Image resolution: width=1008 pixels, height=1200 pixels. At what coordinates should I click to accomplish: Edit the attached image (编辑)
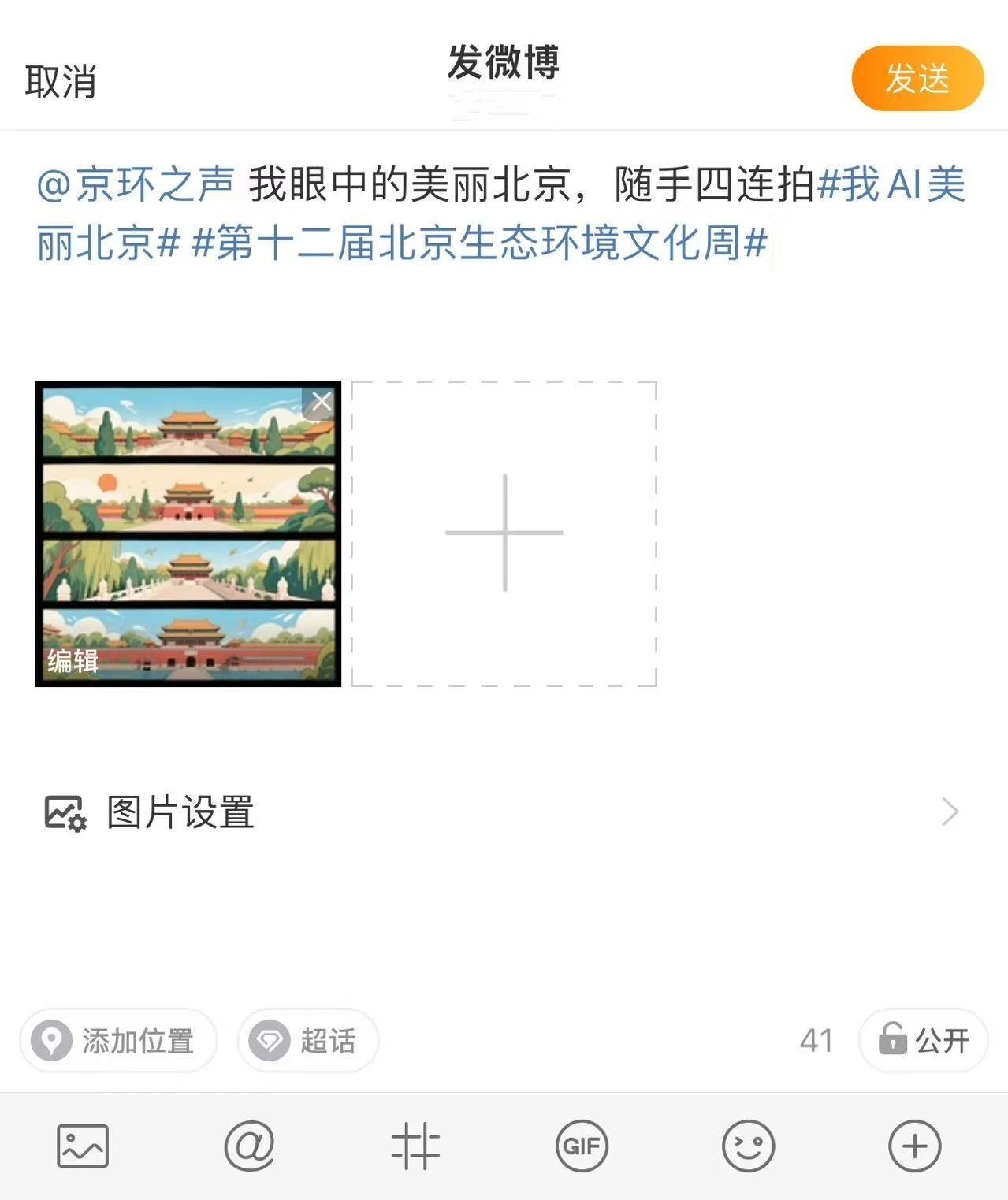[x=73, y=660]
